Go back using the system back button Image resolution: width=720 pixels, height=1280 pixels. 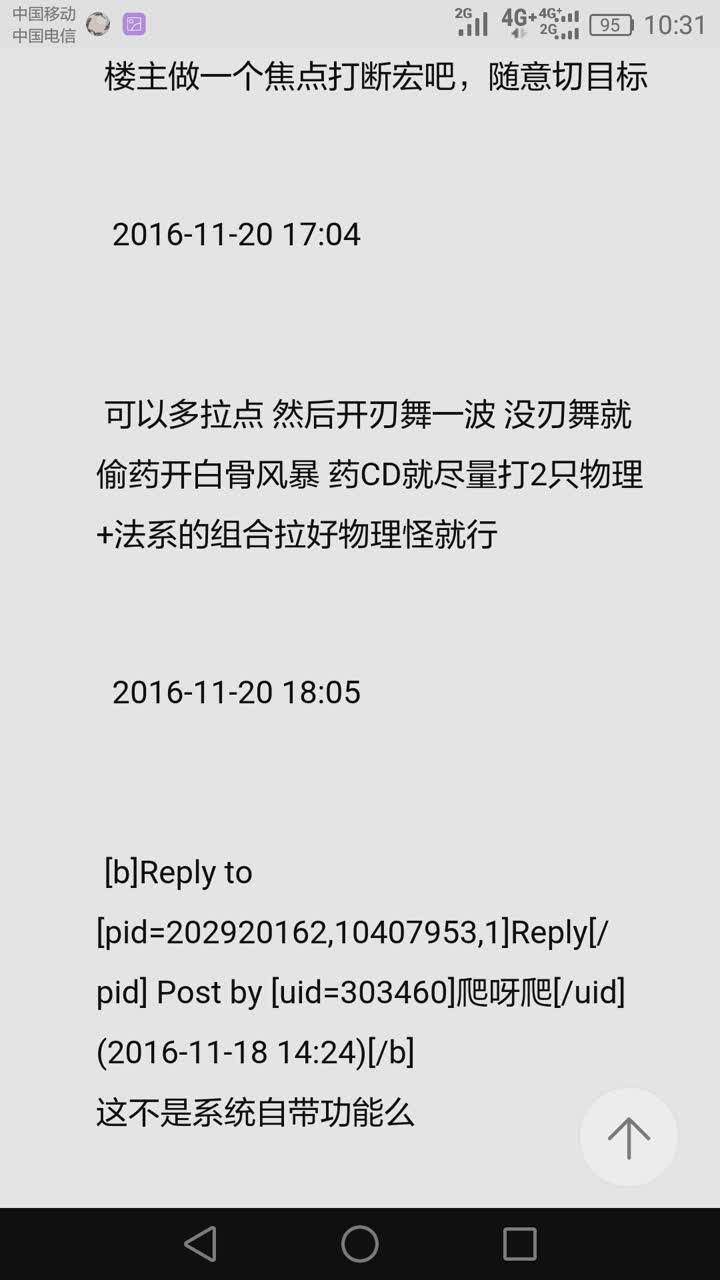pyautogui.click(x=201, y=1244)
